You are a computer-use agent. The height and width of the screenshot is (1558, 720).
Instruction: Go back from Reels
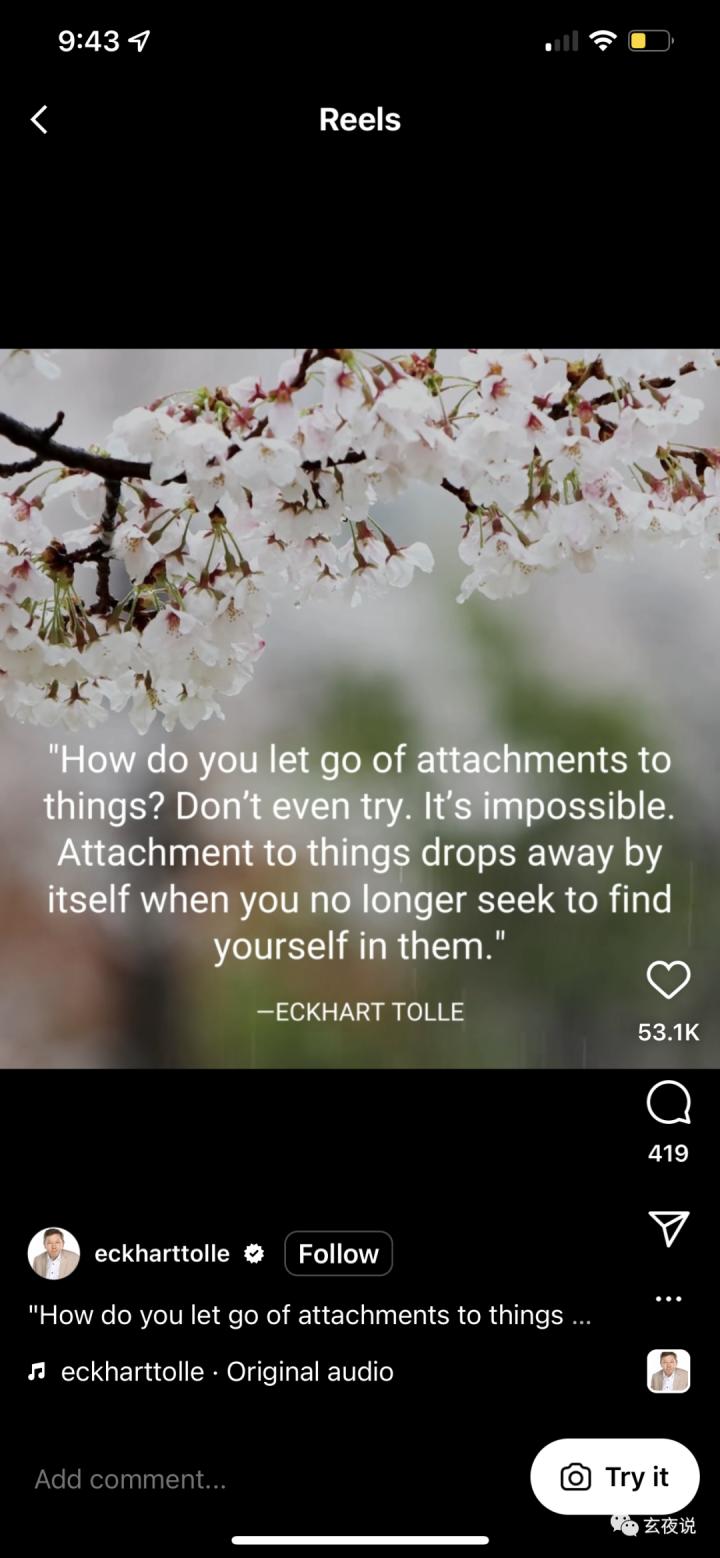pos(39,120)
